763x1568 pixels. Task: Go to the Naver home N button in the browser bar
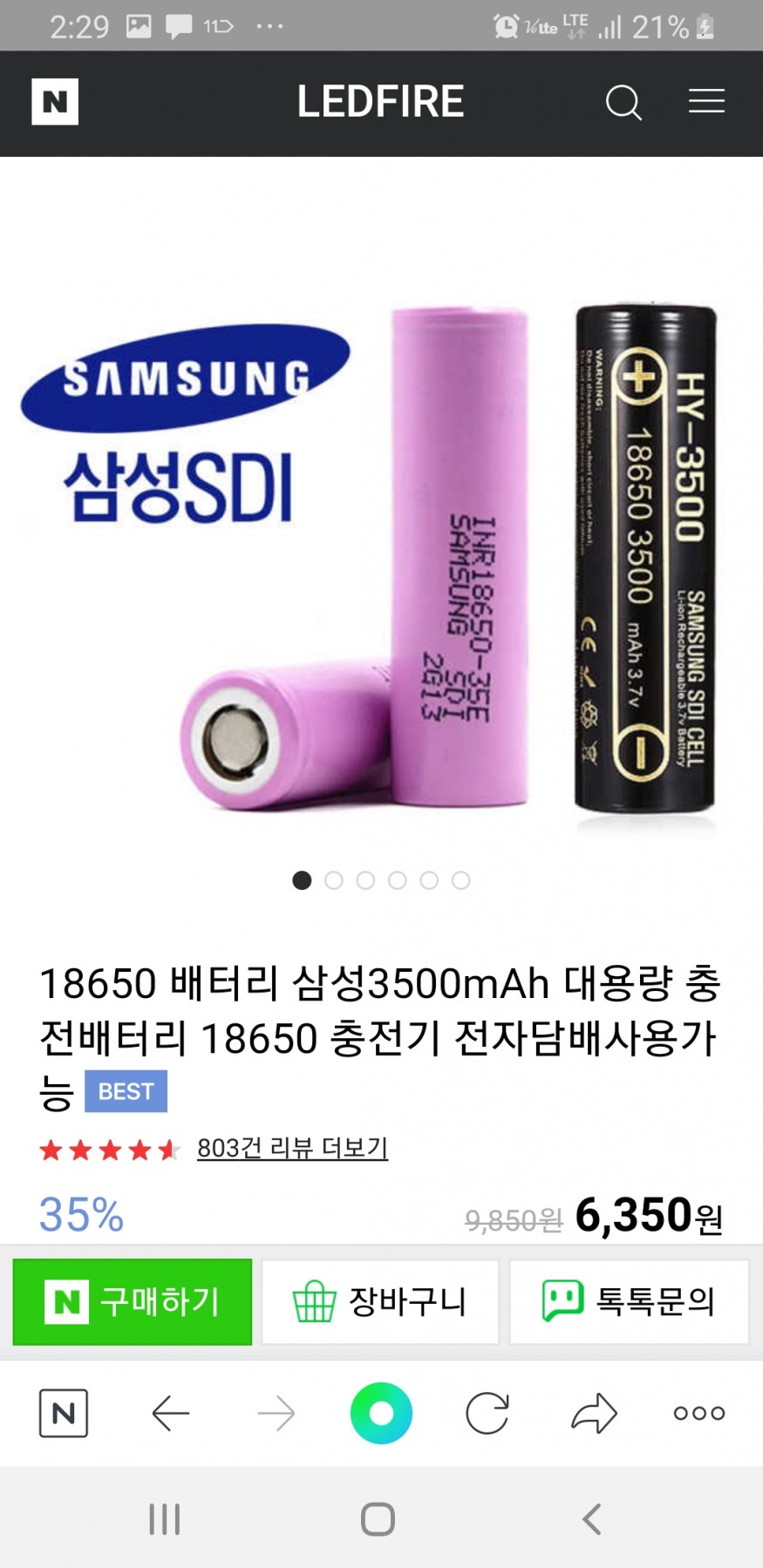pos(64,1413)
